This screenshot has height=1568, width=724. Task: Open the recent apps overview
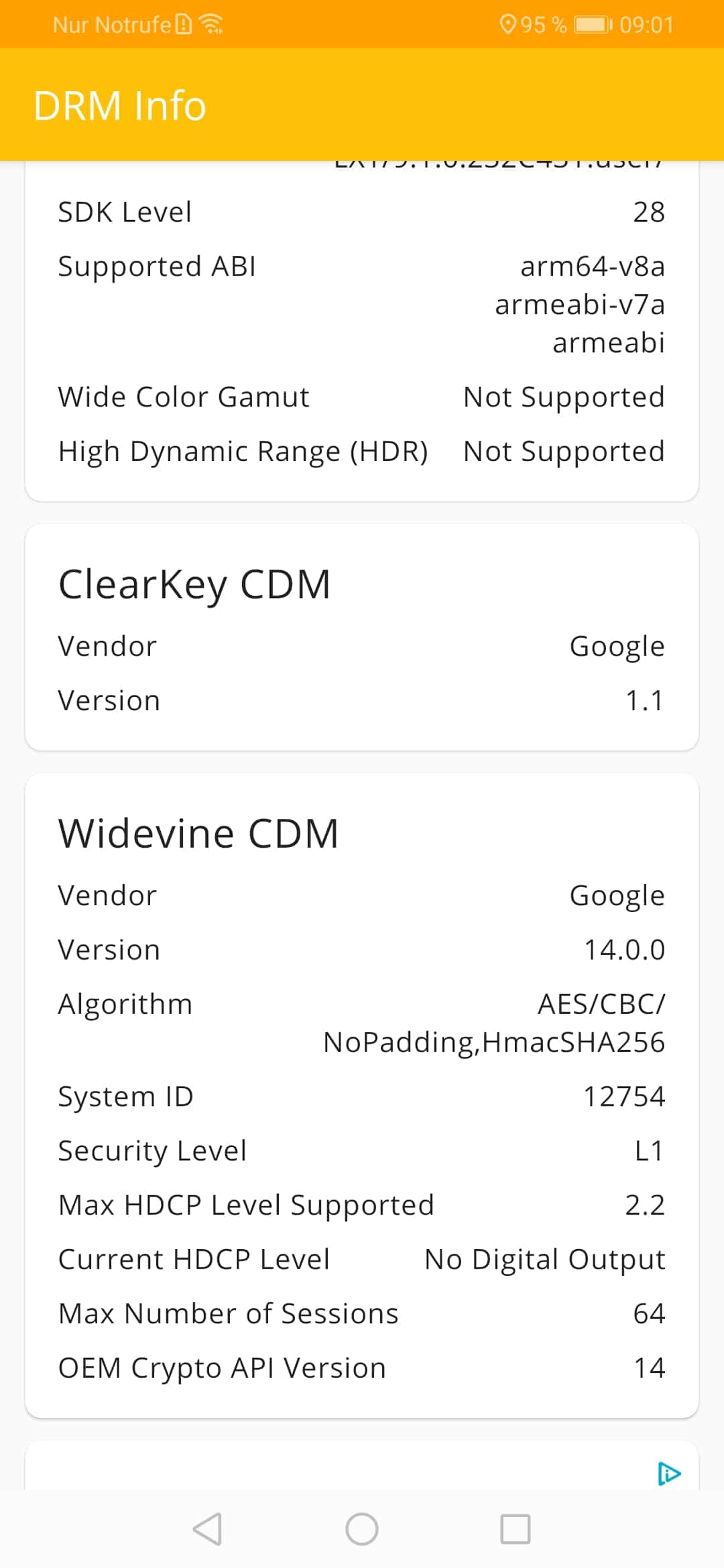[x=516, y=1529]
